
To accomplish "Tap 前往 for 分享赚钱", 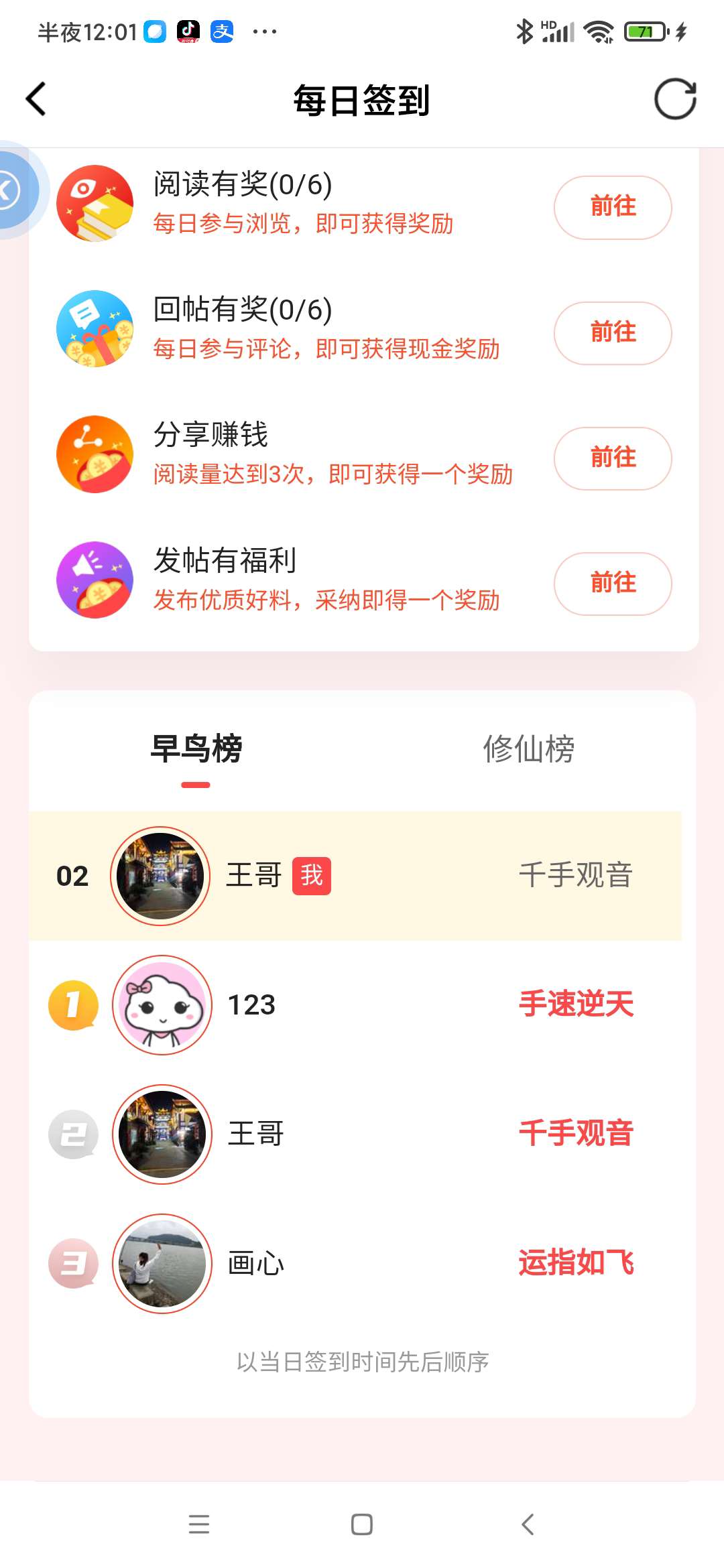I will click(x=612, y=458).
